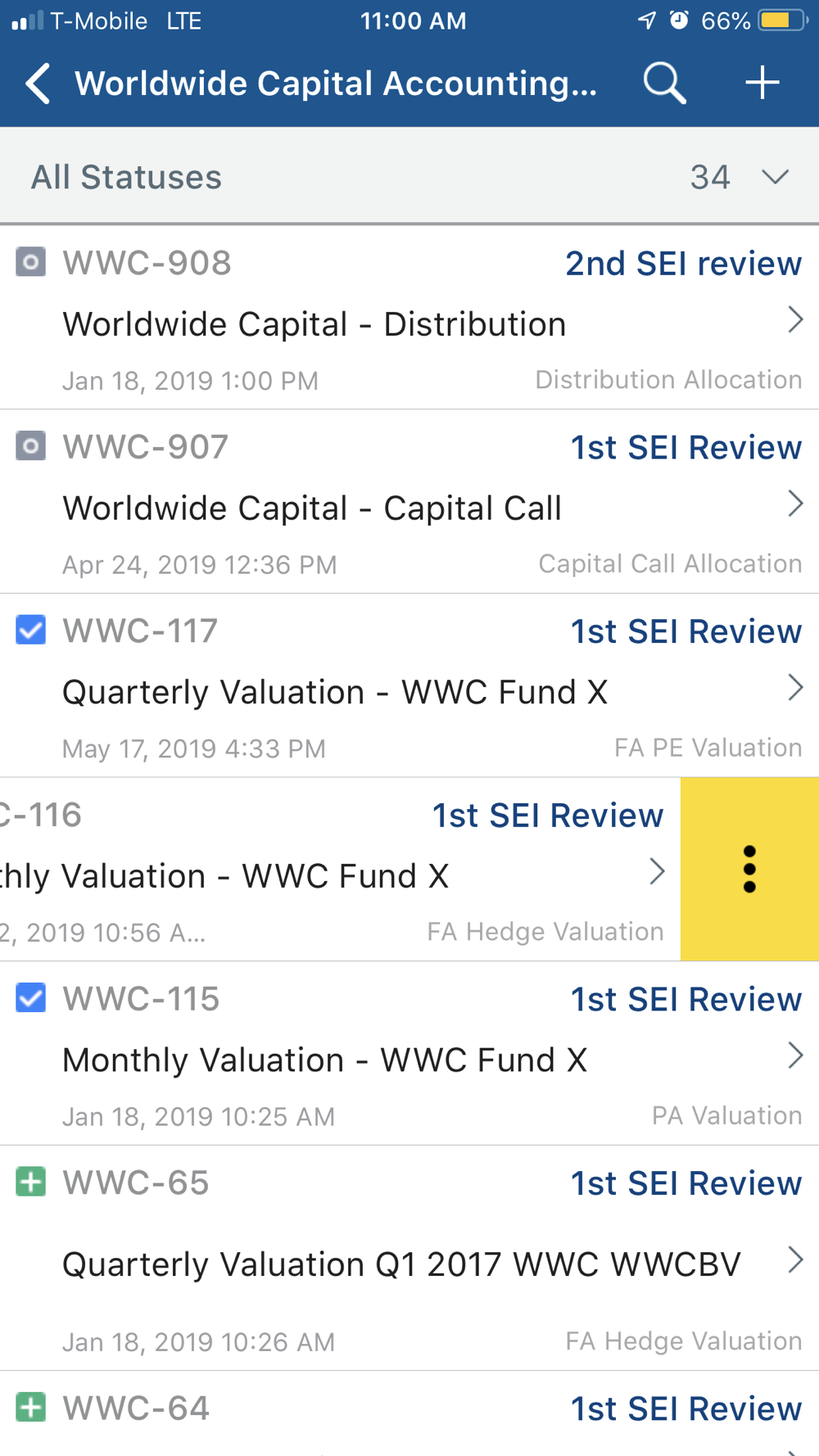Screen dimensions: 819x1456
Task: Expand the All Statuses filter dropdown
Action: [x=409, y=176]
